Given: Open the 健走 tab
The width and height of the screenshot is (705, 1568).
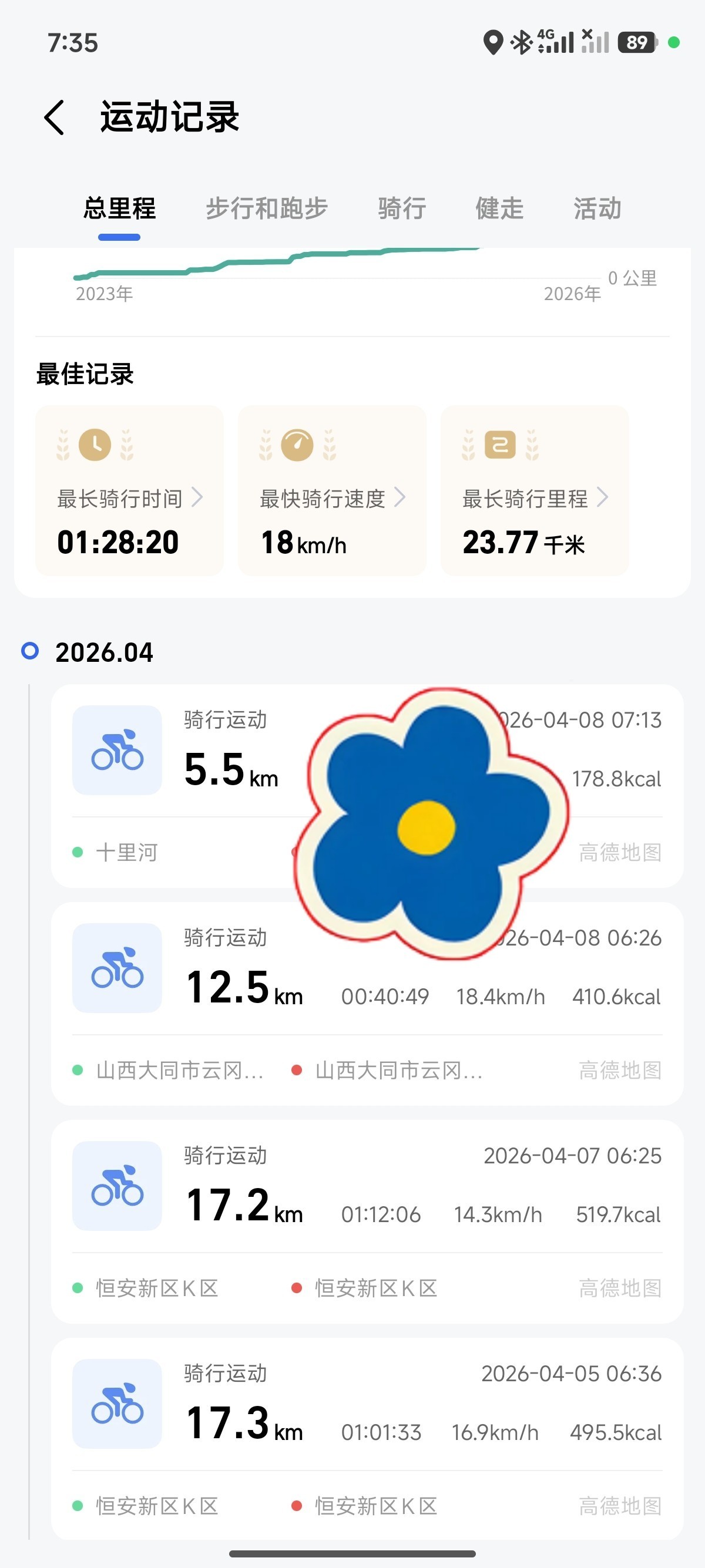Looking at the screenshot, I should 499,208.
